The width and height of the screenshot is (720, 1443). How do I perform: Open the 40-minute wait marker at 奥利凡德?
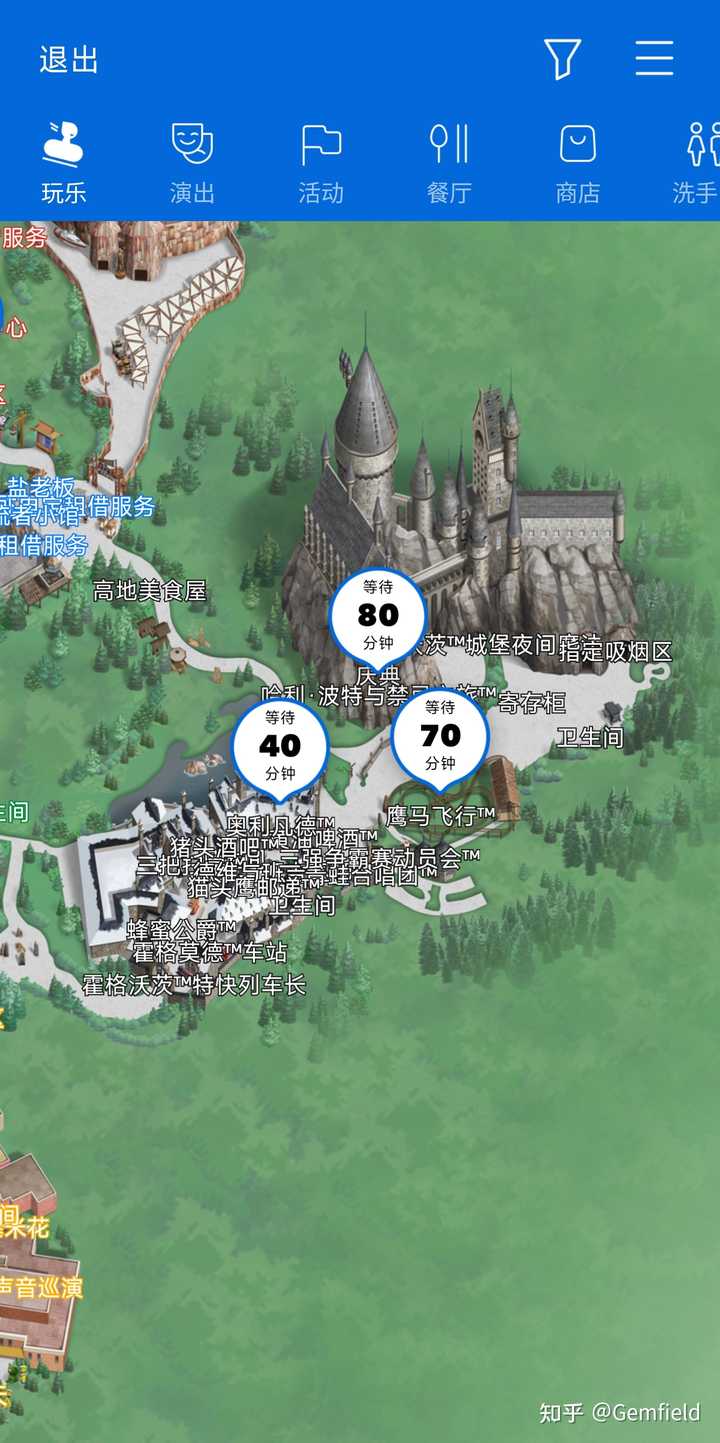280,745
